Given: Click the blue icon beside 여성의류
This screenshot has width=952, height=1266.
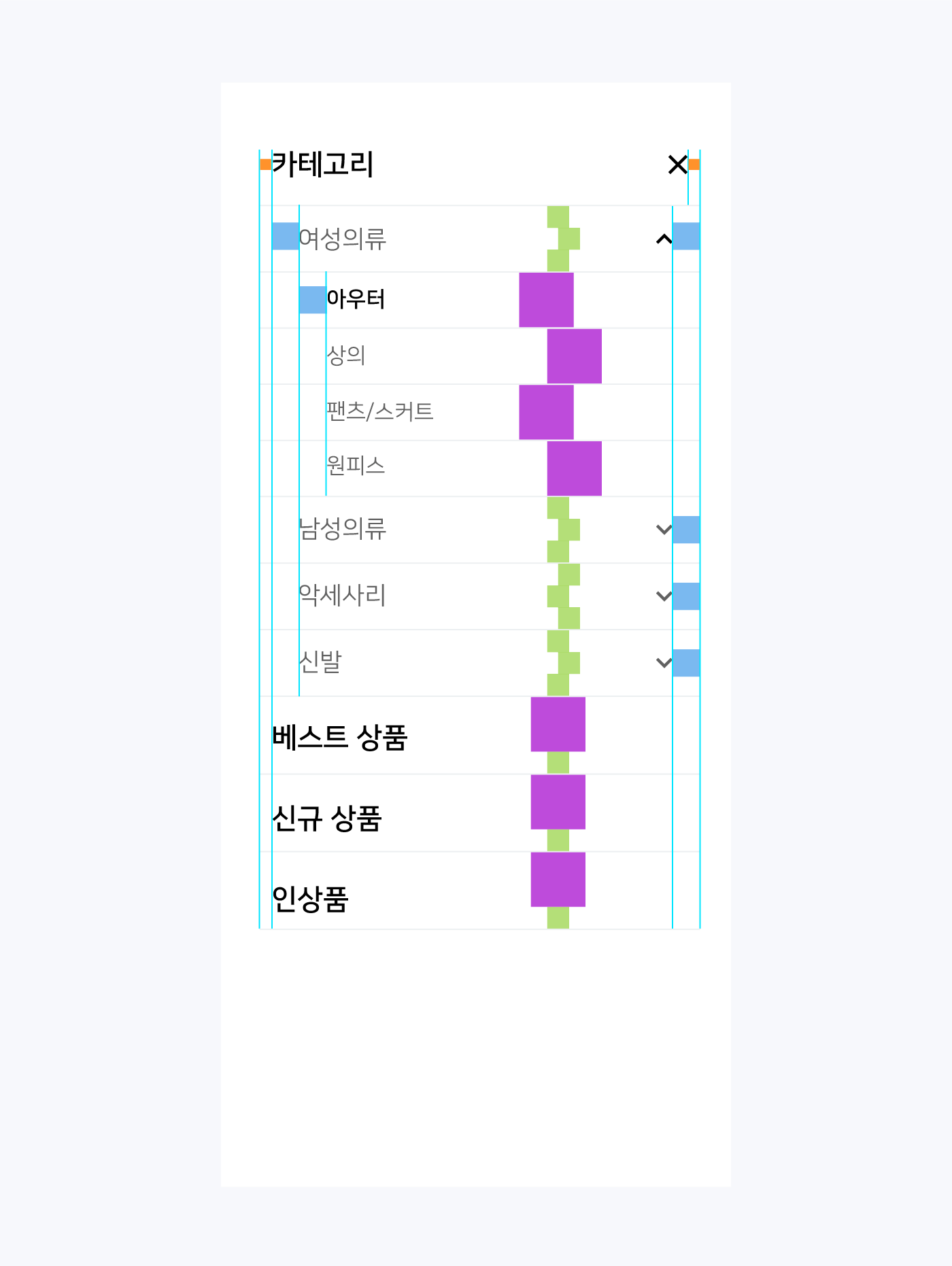Looking at the screenshot, I should [284, 237].
